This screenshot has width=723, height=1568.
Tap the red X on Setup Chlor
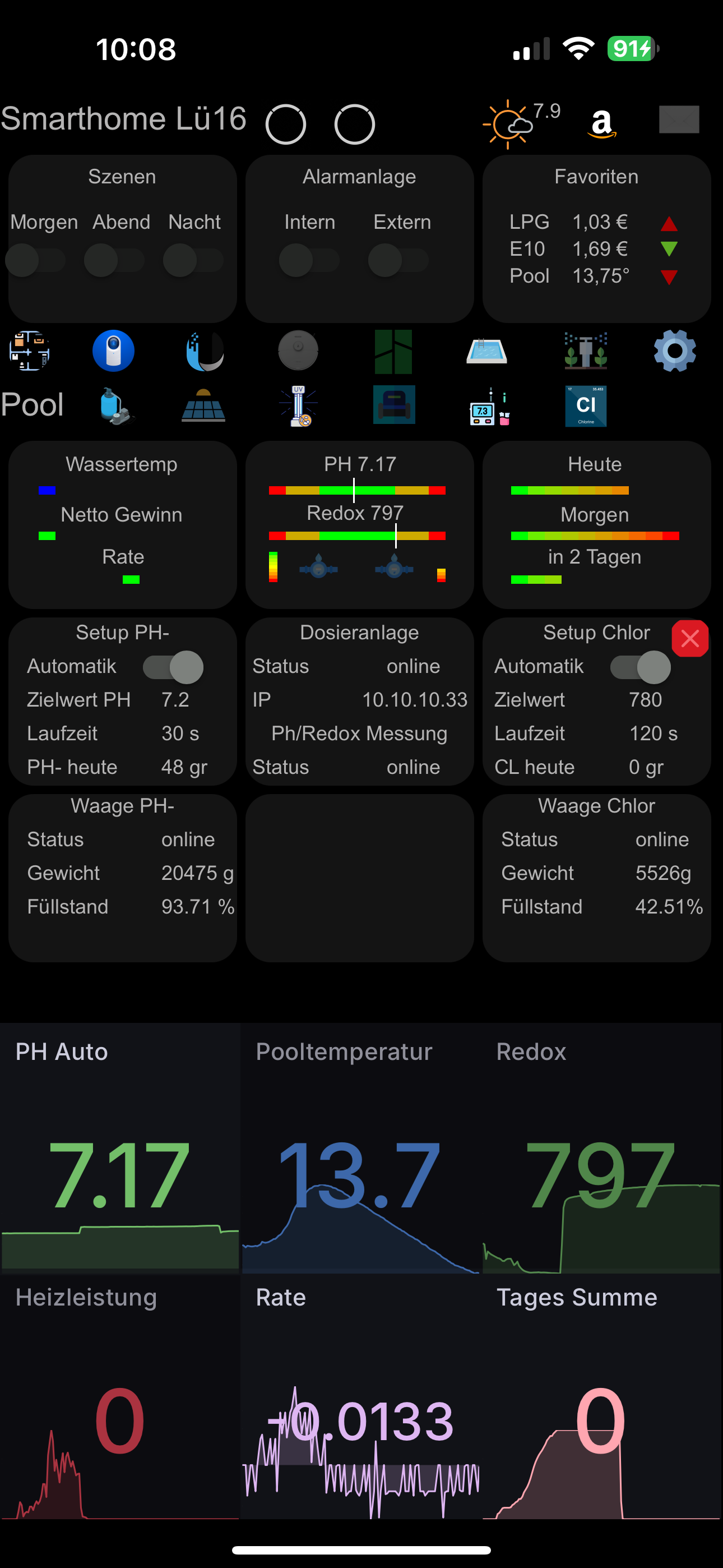(x=689, y=639)
